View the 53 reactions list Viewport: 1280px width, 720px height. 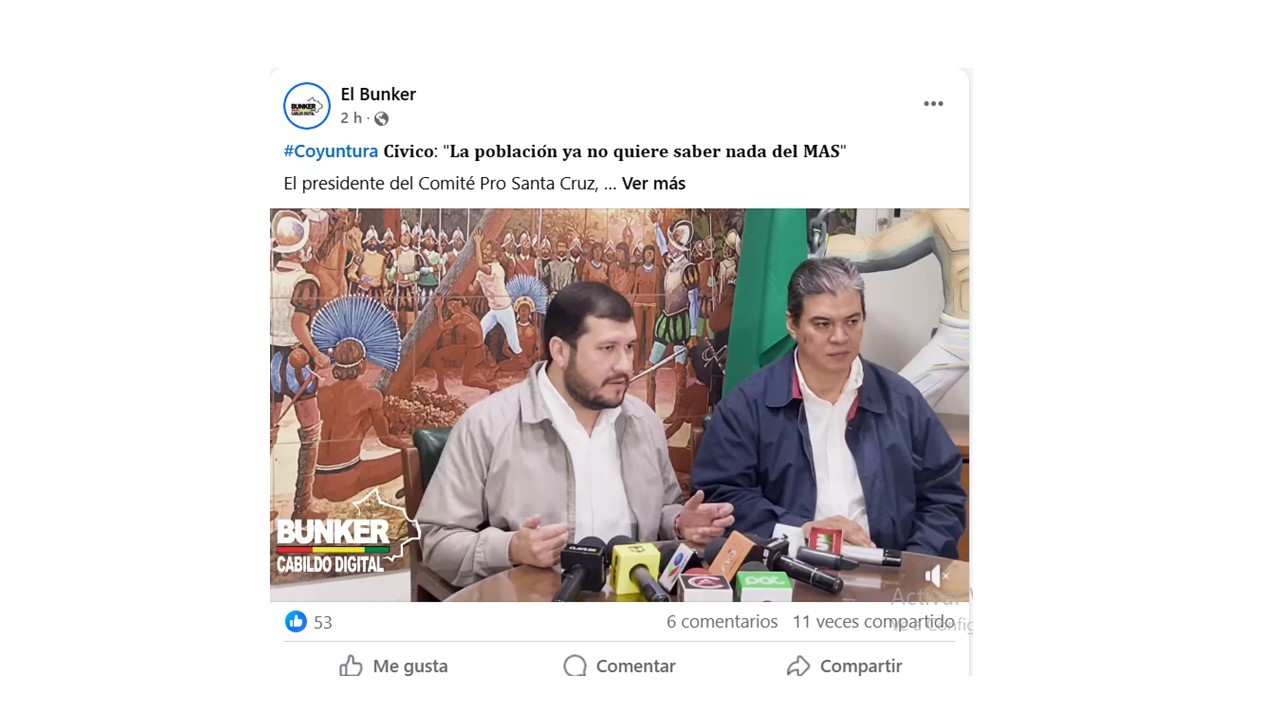point(309,622)
